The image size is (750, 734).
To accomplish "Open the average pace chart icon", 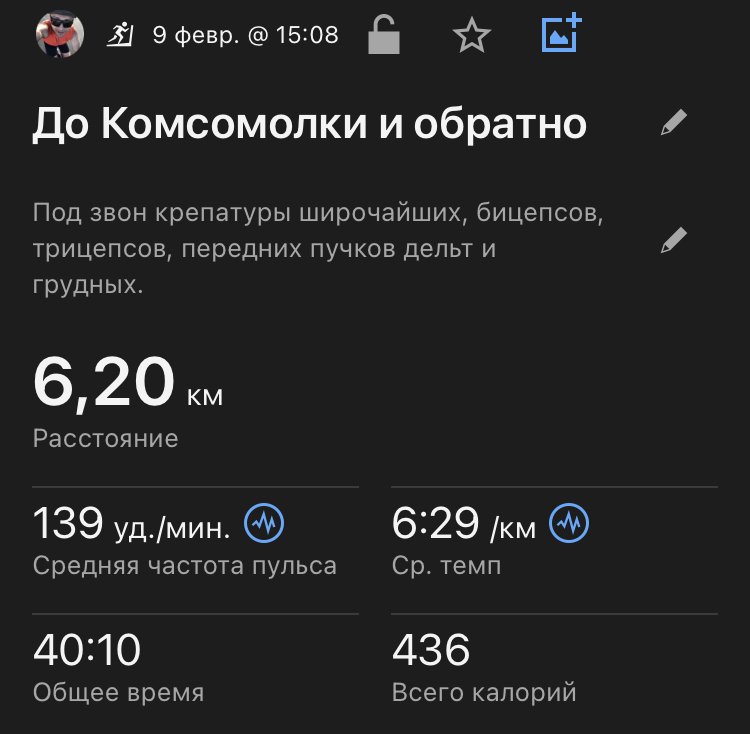I will [570, 522].
